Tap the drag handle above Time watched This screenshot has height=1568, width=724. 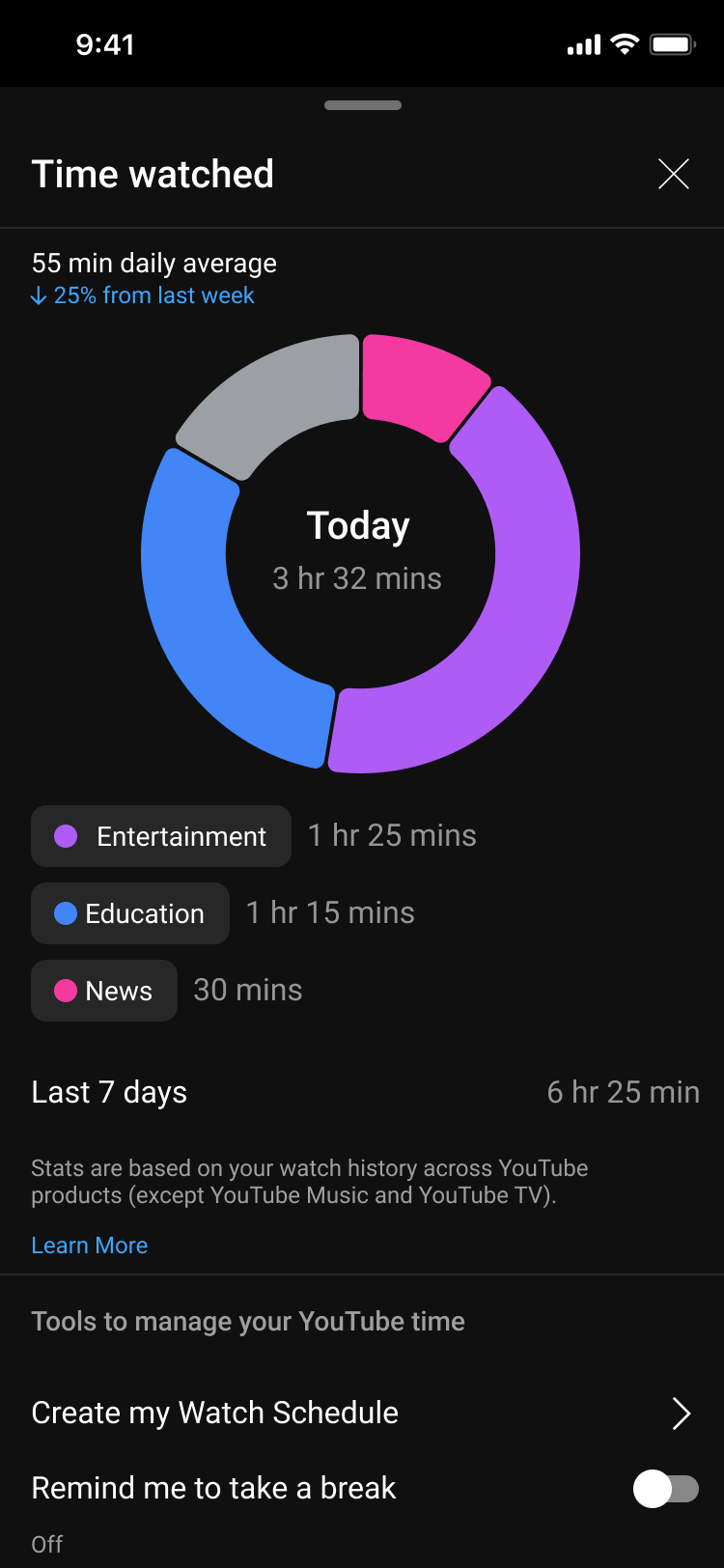[x=362, y=105]
